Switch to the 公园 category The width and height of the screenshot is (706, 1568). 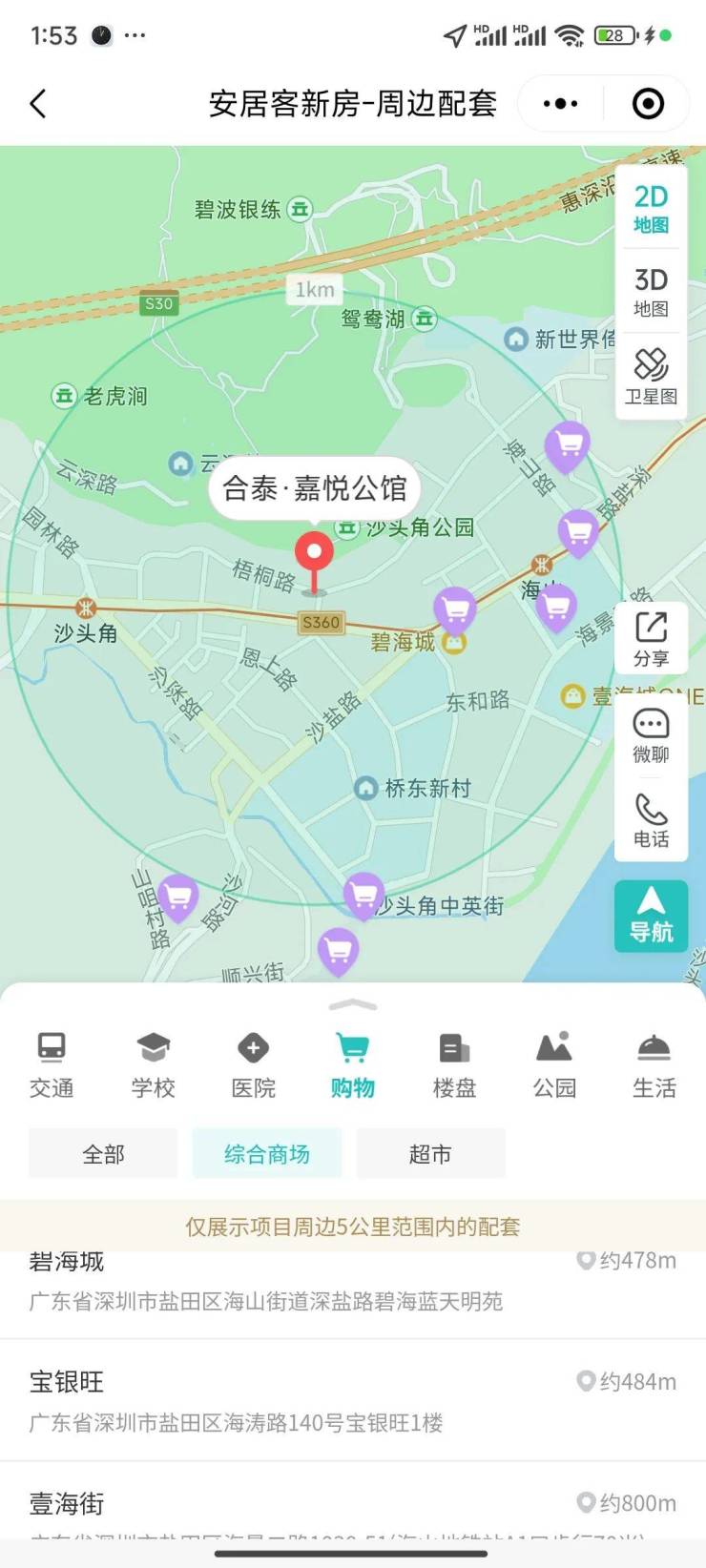click(554, 1064)
